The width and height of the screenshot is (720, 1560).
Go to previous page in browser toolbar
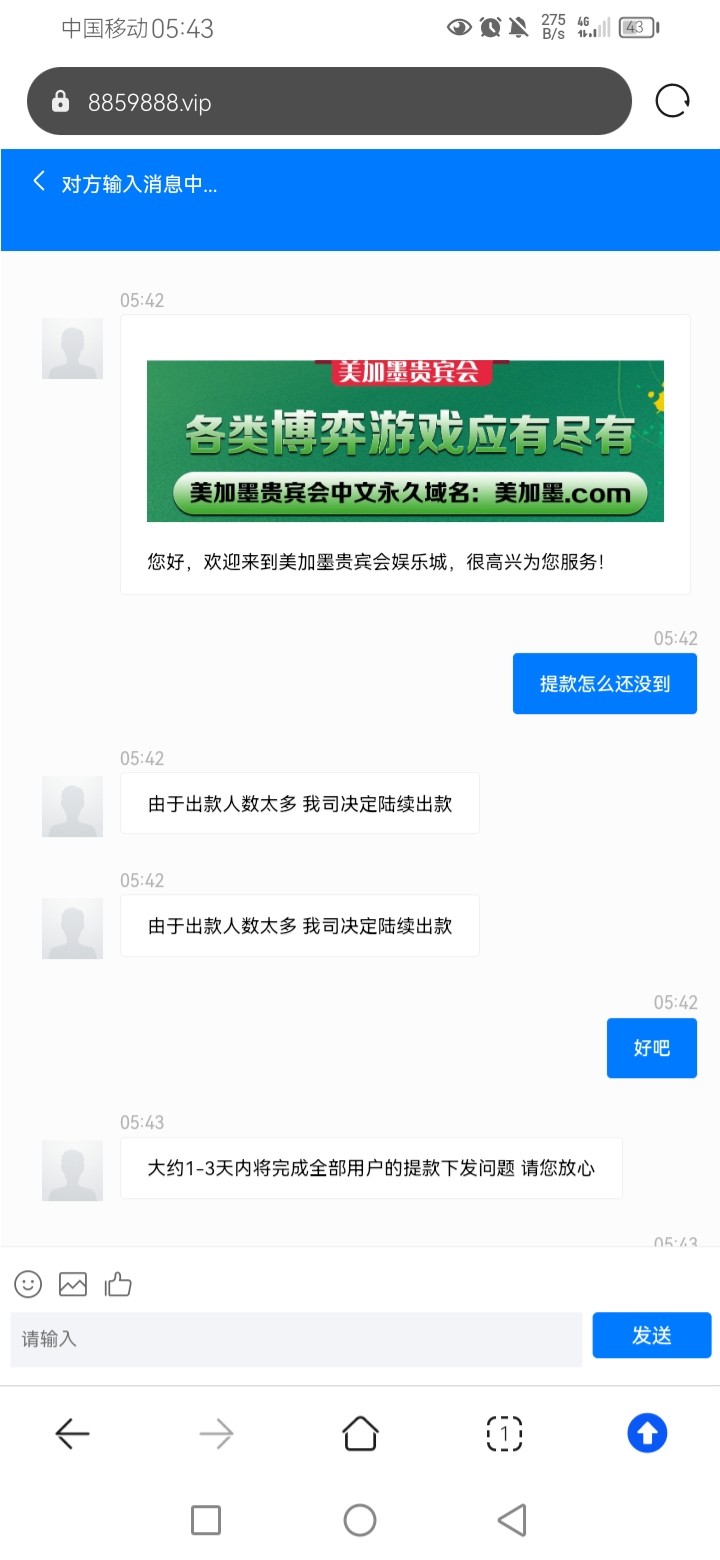[x=72, y=1434]
